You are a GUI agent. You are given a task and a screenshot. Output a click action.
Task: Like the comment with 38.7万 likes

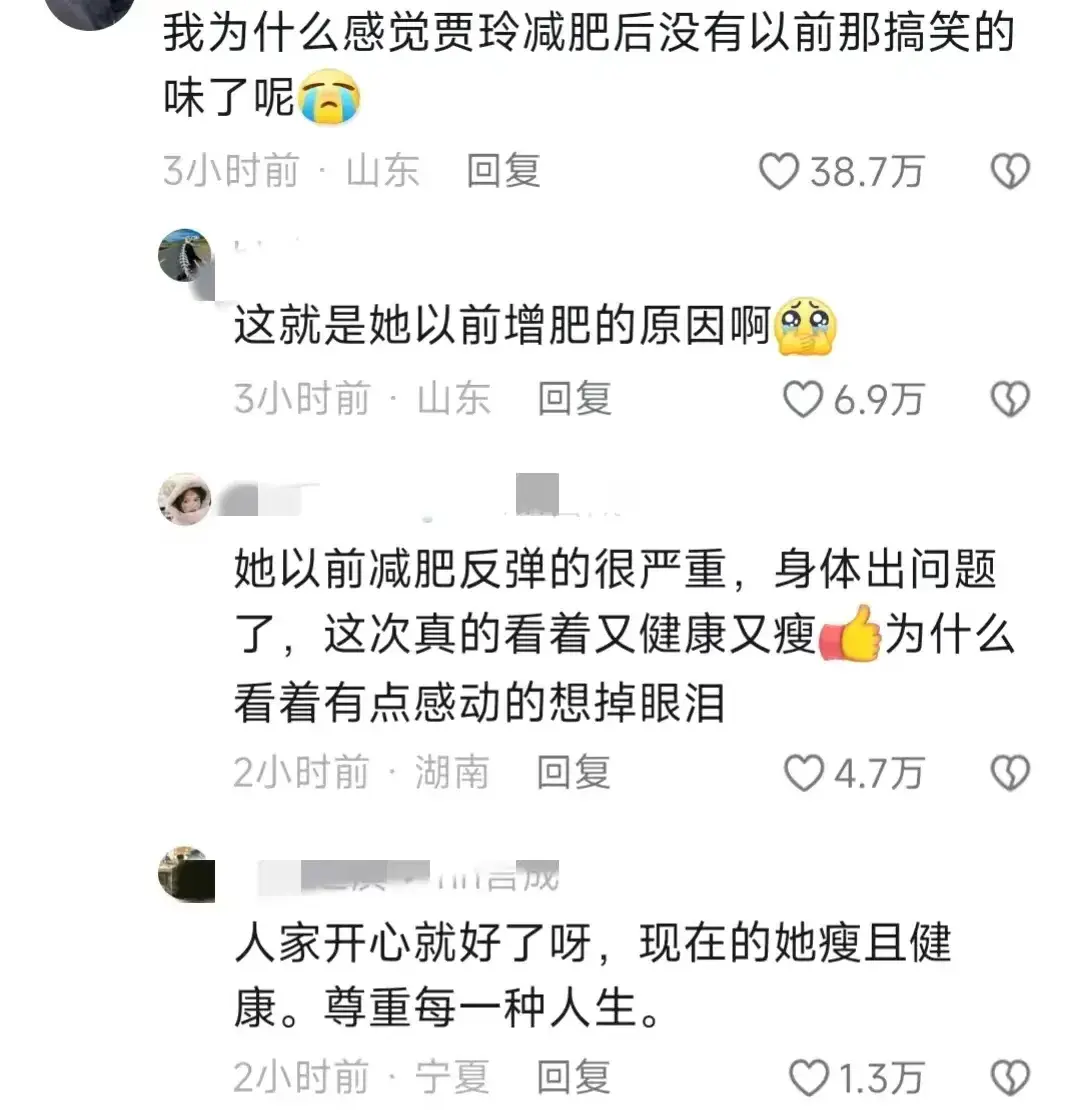780,172
